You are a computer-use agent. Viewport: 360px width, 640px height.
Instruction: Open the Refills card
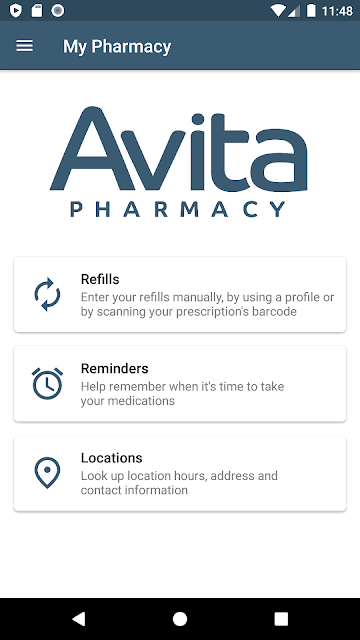pyautogui.click(x=180, y=294)
